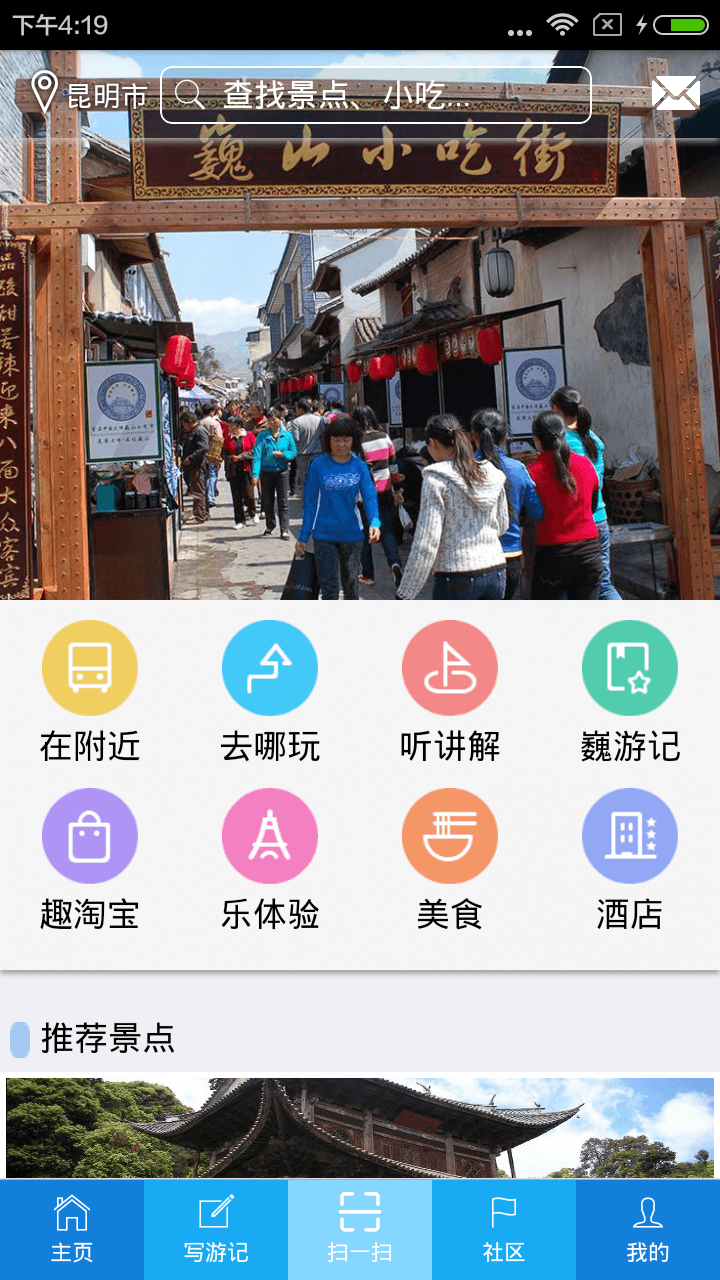Open 趣淘宝 shopping section
Viewport: 720px width, 1280px height.
90,858
